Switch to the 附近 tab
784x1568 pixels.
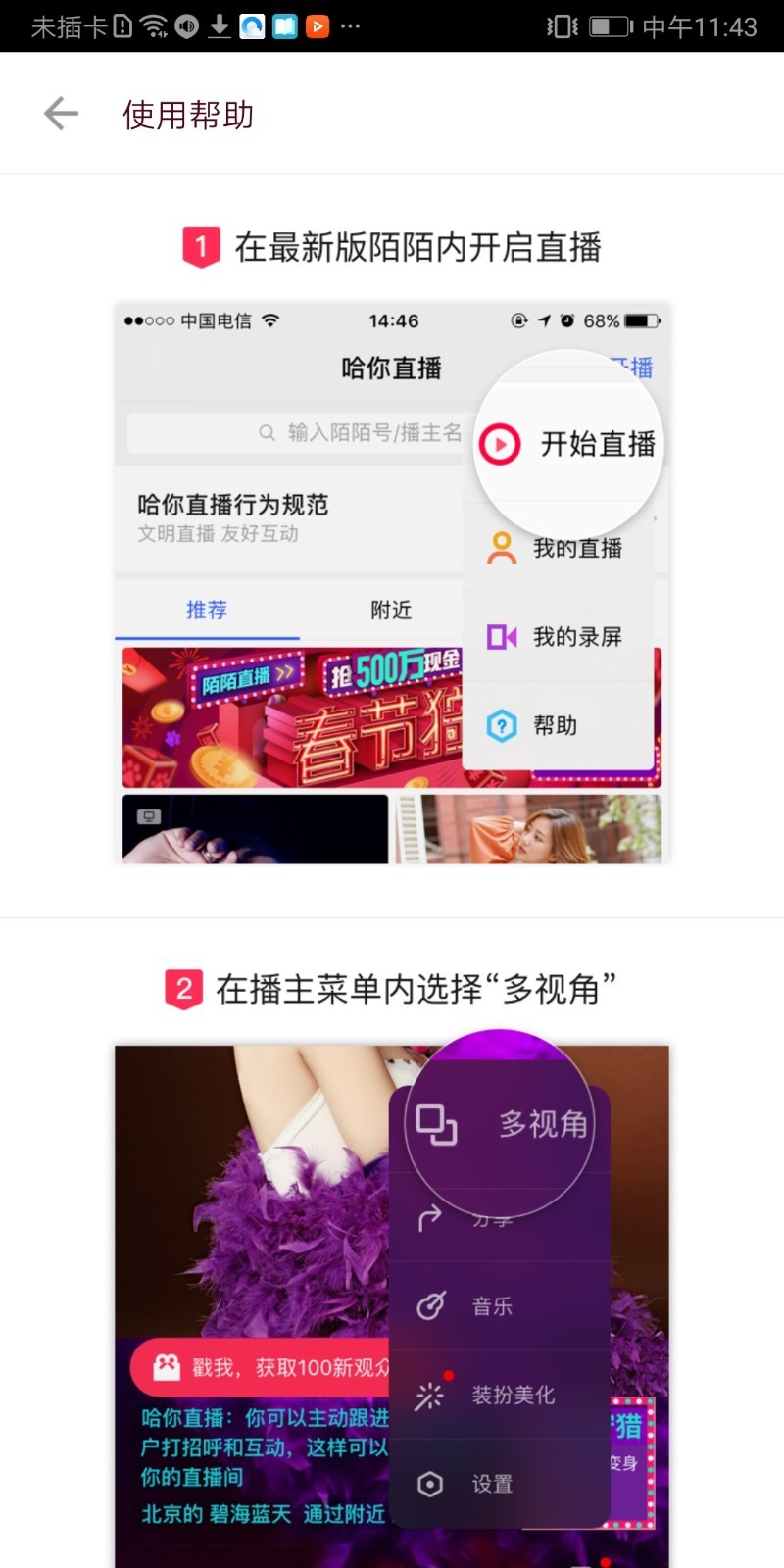(x=392, y=610)
